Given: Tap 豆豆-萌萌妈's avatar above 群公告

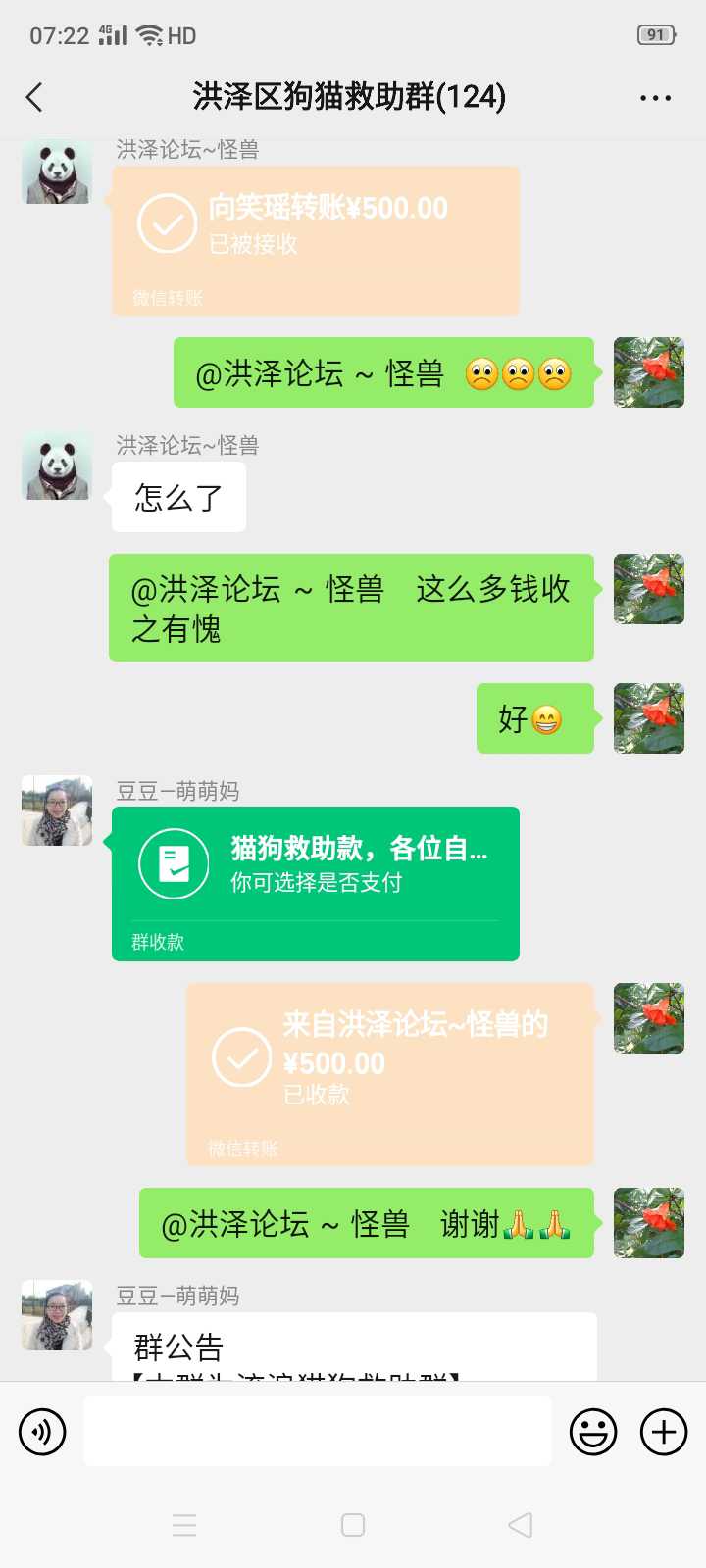Looking at the screenshot, I should 57,1315.
